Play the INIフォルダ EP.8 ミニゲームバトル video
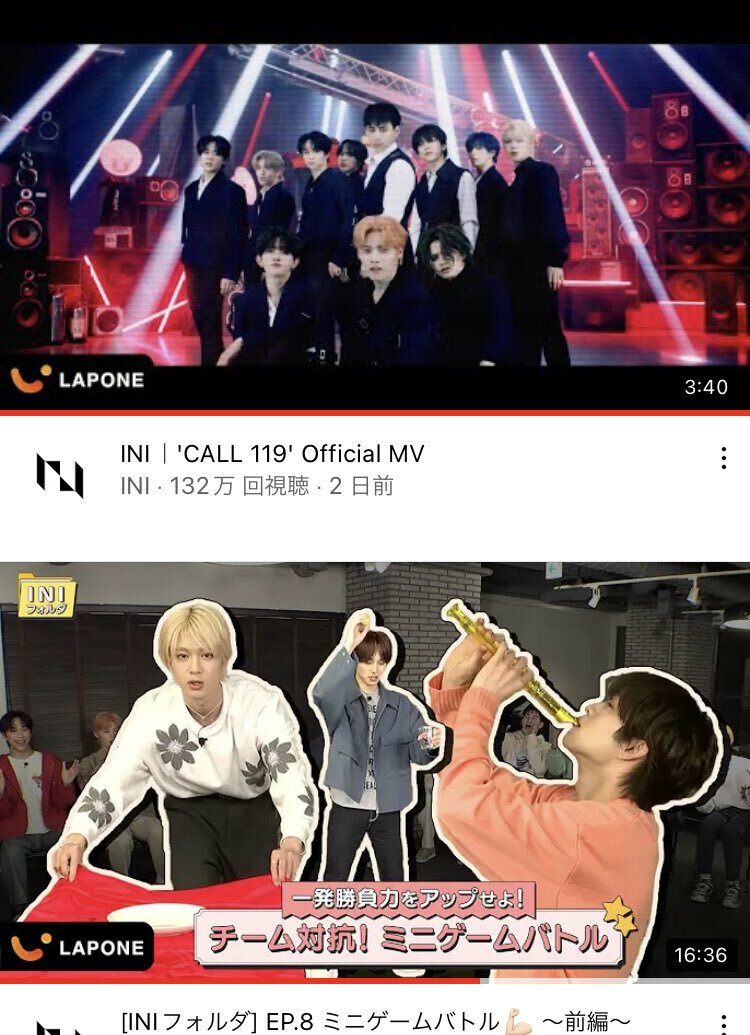The width and height of the screenshot is (750, 1035). (x=375, y=770)
